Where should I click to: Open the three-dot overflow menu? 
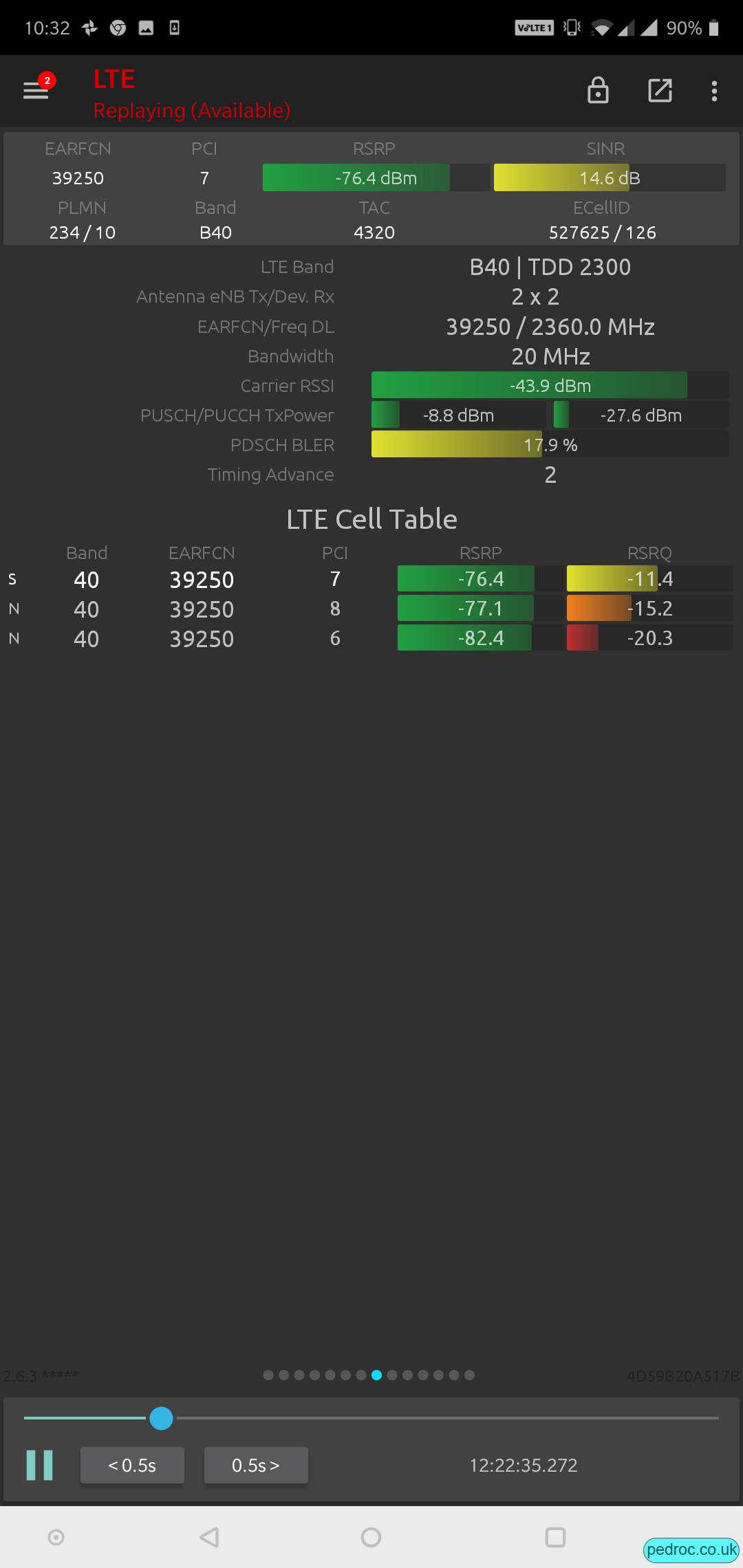[x=714, y=91]
